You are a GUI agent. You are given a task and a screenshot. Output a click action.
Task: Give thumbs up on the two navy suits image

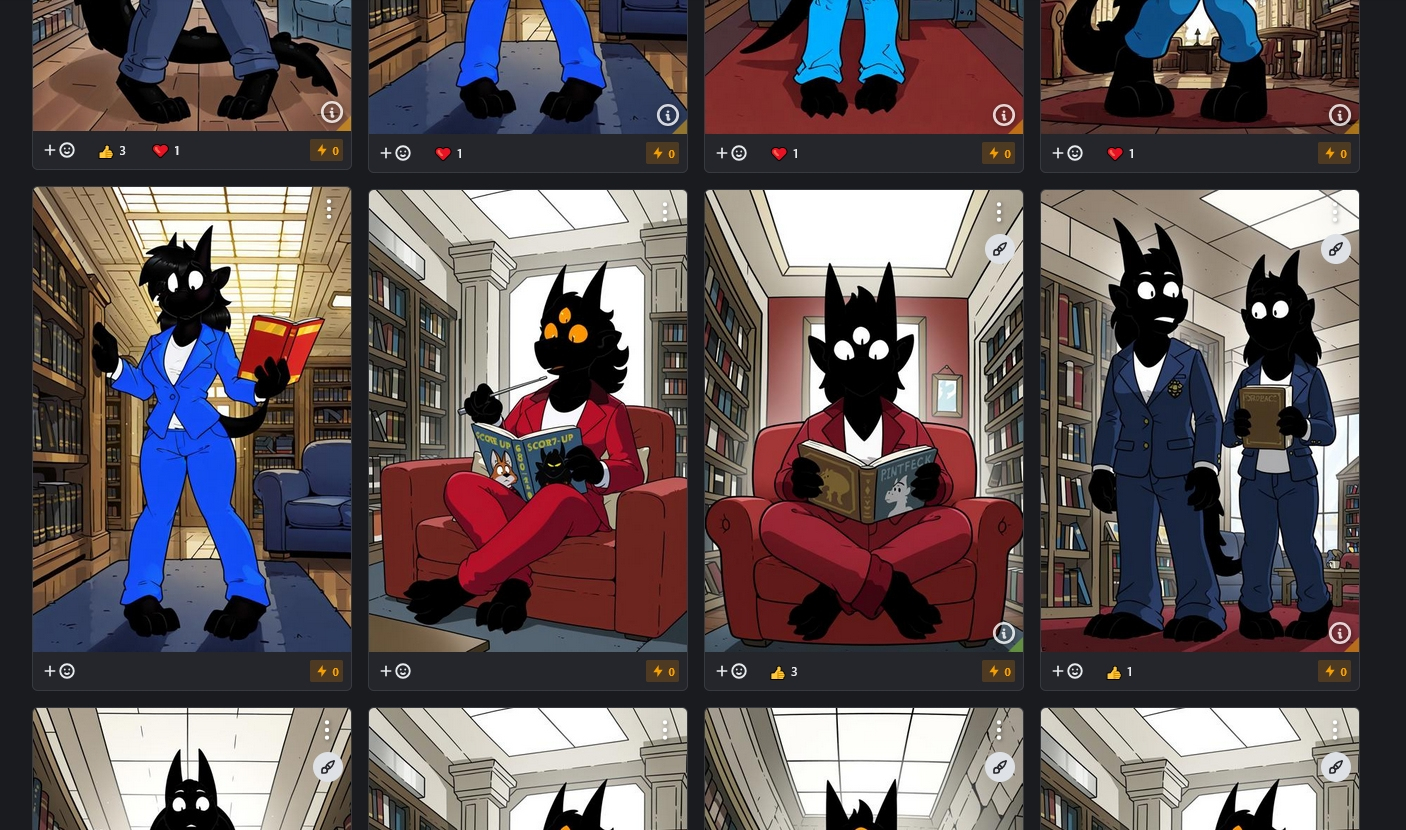pyautogui.click(x=1119, y=672)
